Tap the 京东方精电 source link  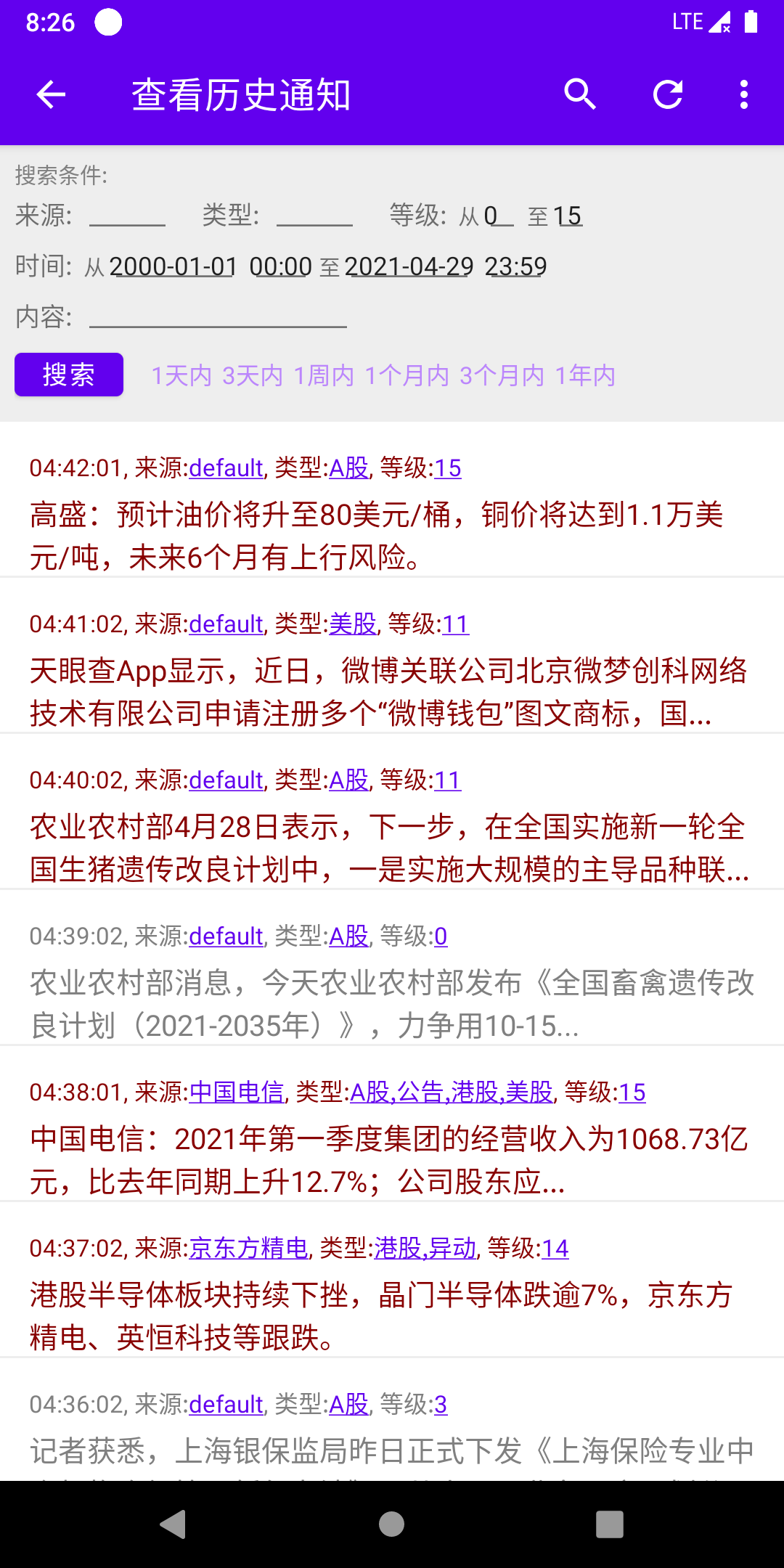(248, 1248)
